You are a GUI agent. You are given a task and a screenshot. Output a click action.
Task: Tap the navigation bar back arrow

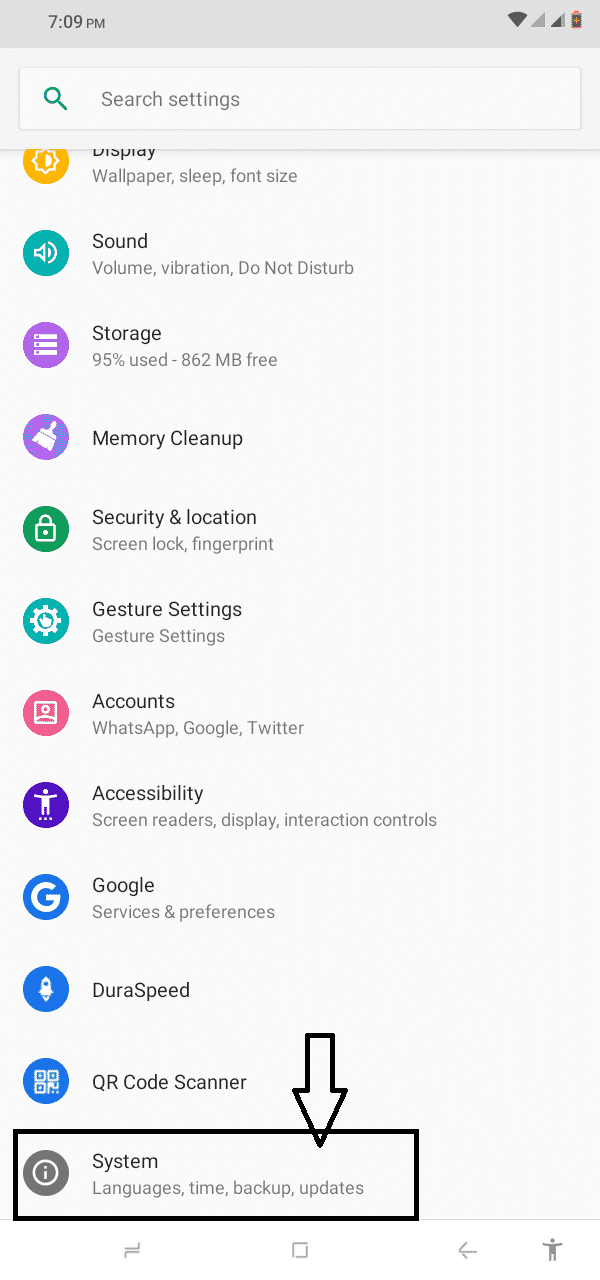pos(467,1250)
